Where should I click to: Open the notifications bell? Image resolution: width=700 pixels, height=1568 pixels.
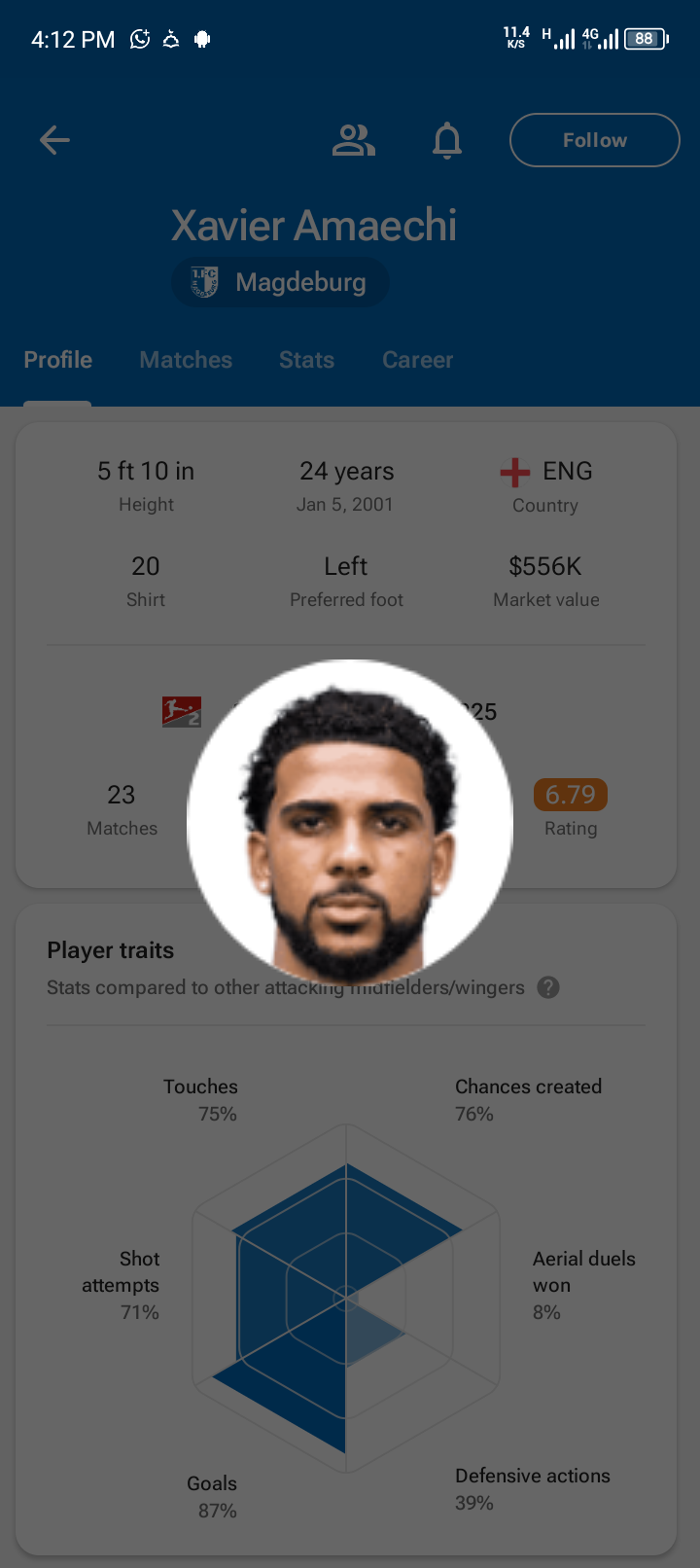pyautogui.click(x=447, y=140)
